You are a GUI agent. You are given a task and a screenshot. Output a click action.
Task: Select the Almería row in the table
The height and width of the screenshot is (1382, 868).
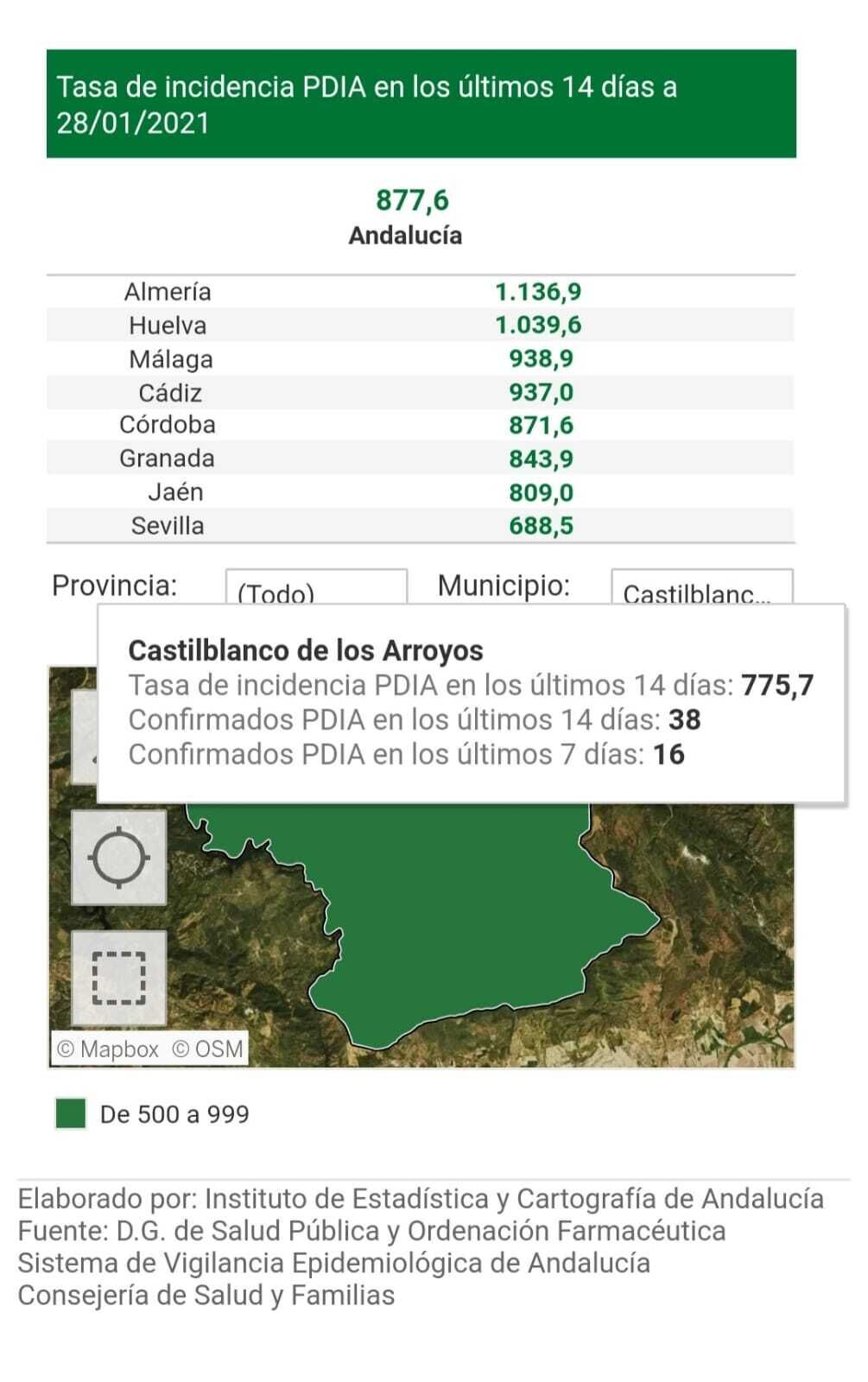click(421, 292)
